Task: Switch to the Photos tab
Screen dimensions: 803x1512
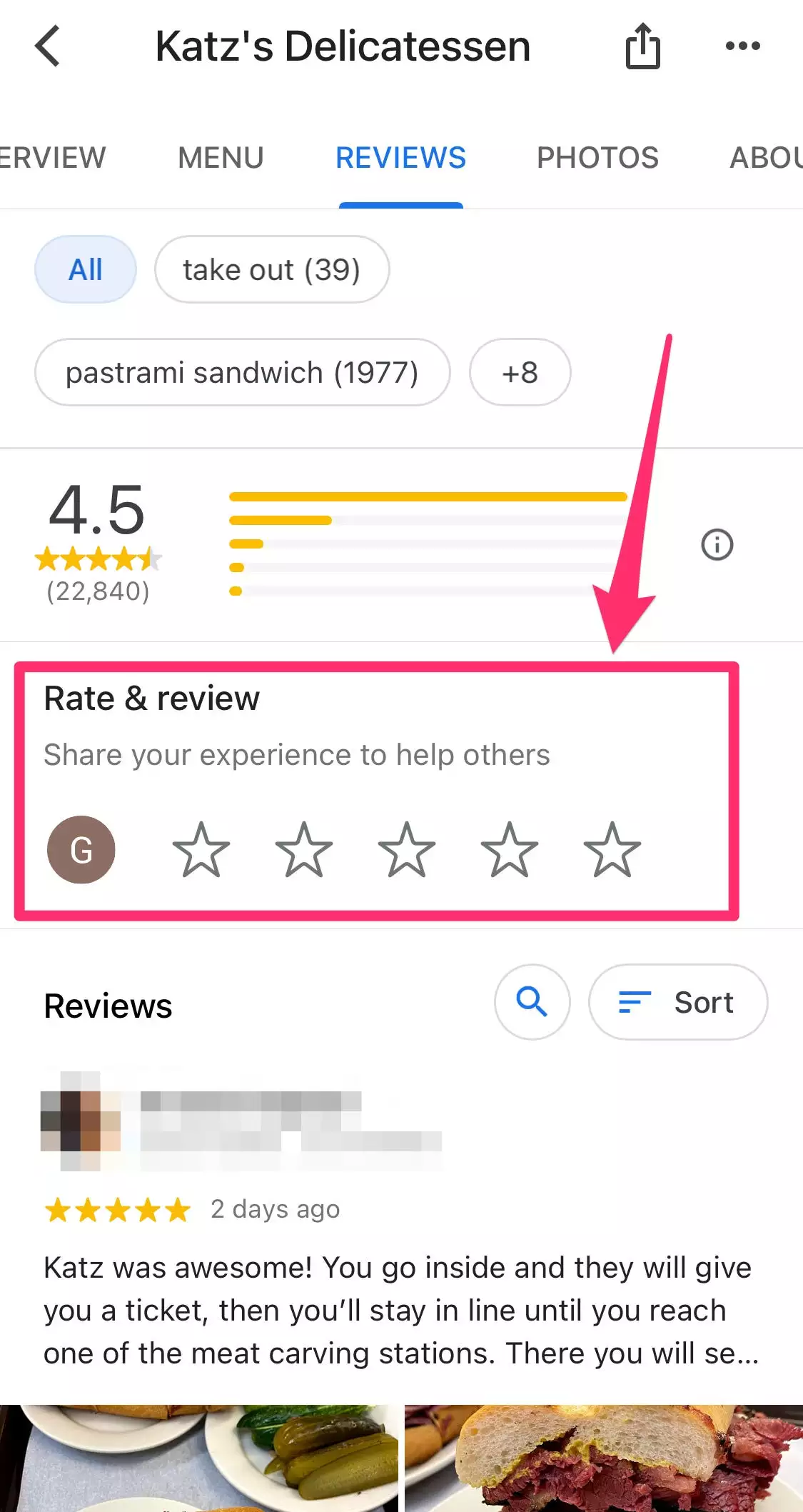Action: (597, 158)
